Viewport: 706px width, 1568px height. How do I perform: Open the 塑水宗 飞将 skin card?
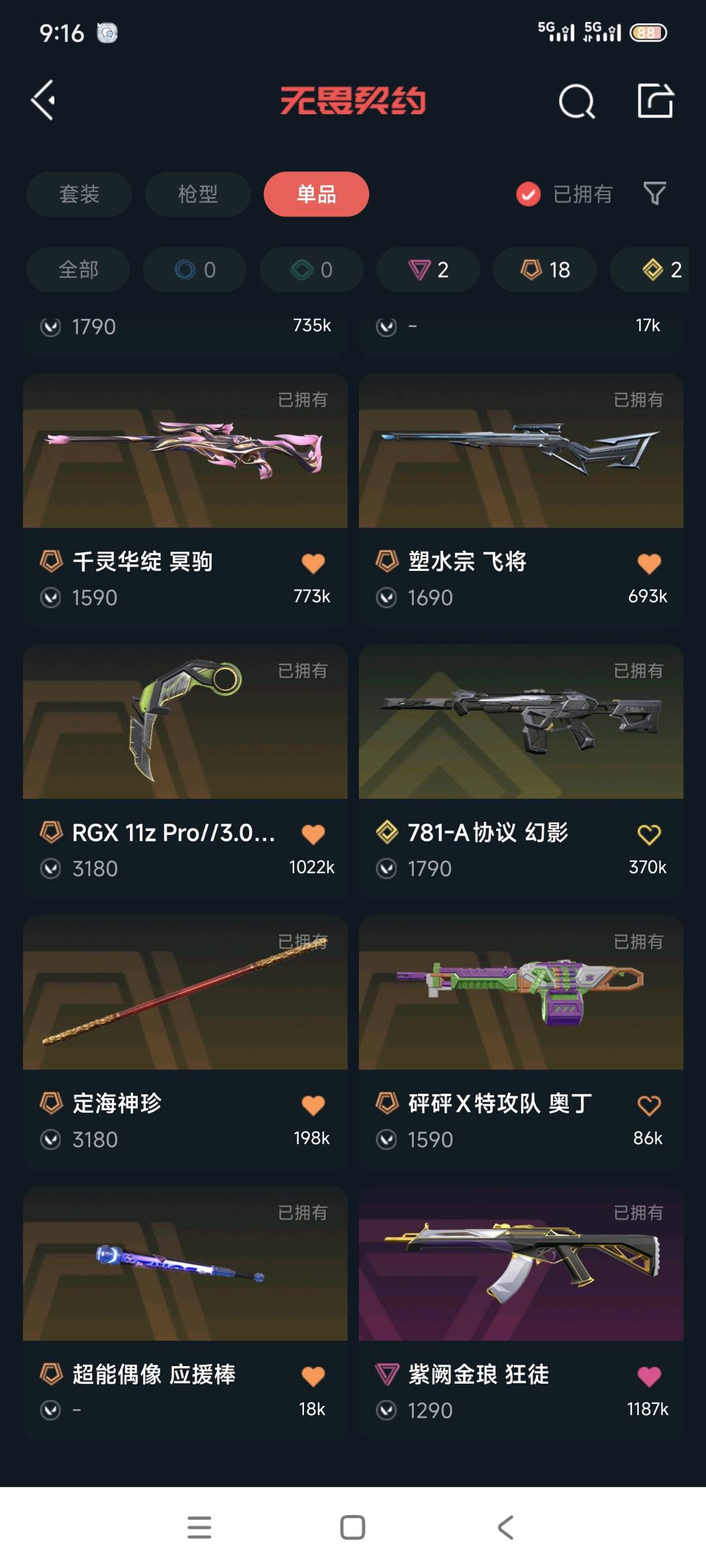click(x=521, y=451)
